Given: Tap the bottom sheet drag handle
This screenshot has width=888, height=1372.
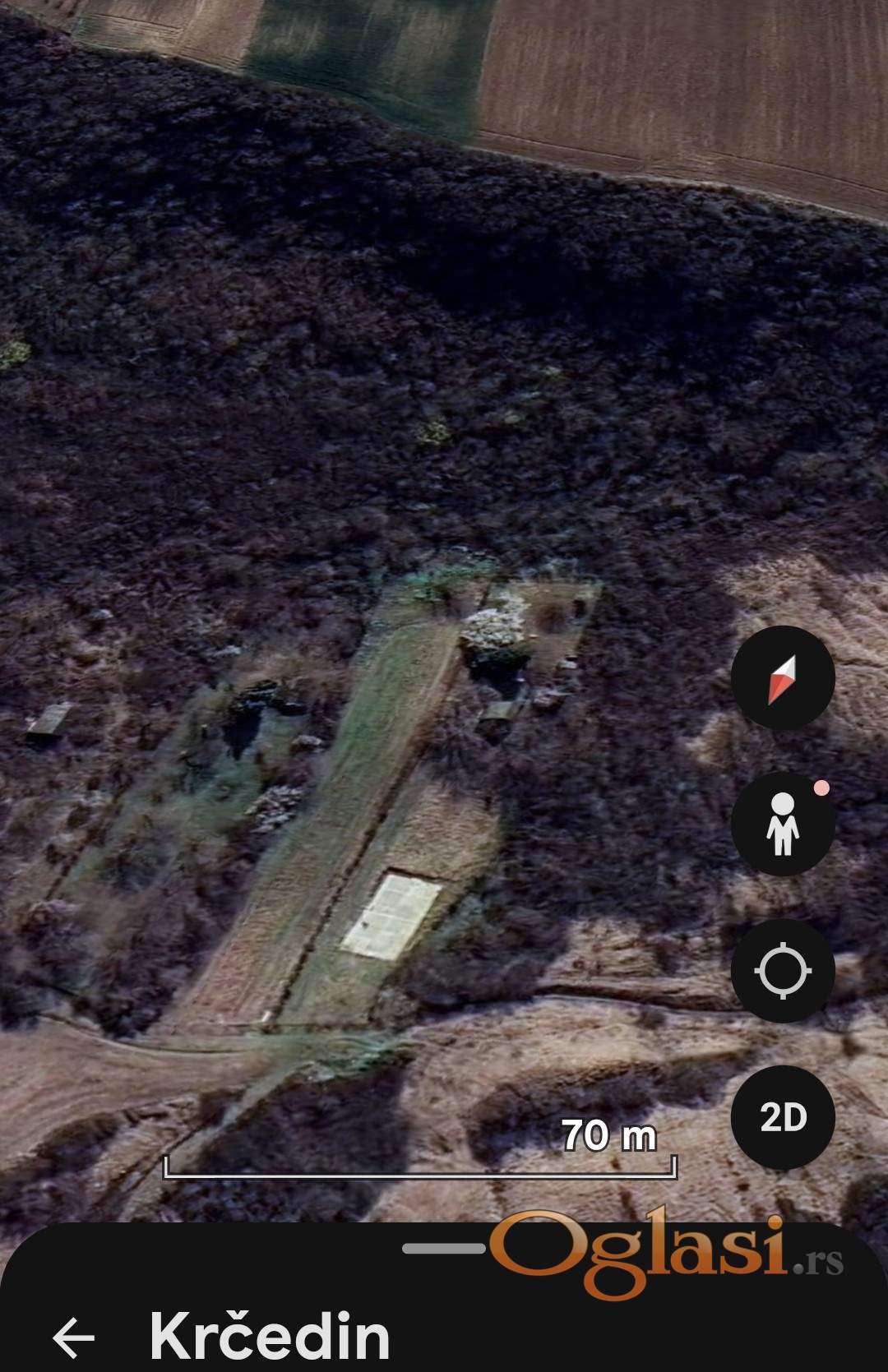Looking at the screenshot, I should point(445,1248).
